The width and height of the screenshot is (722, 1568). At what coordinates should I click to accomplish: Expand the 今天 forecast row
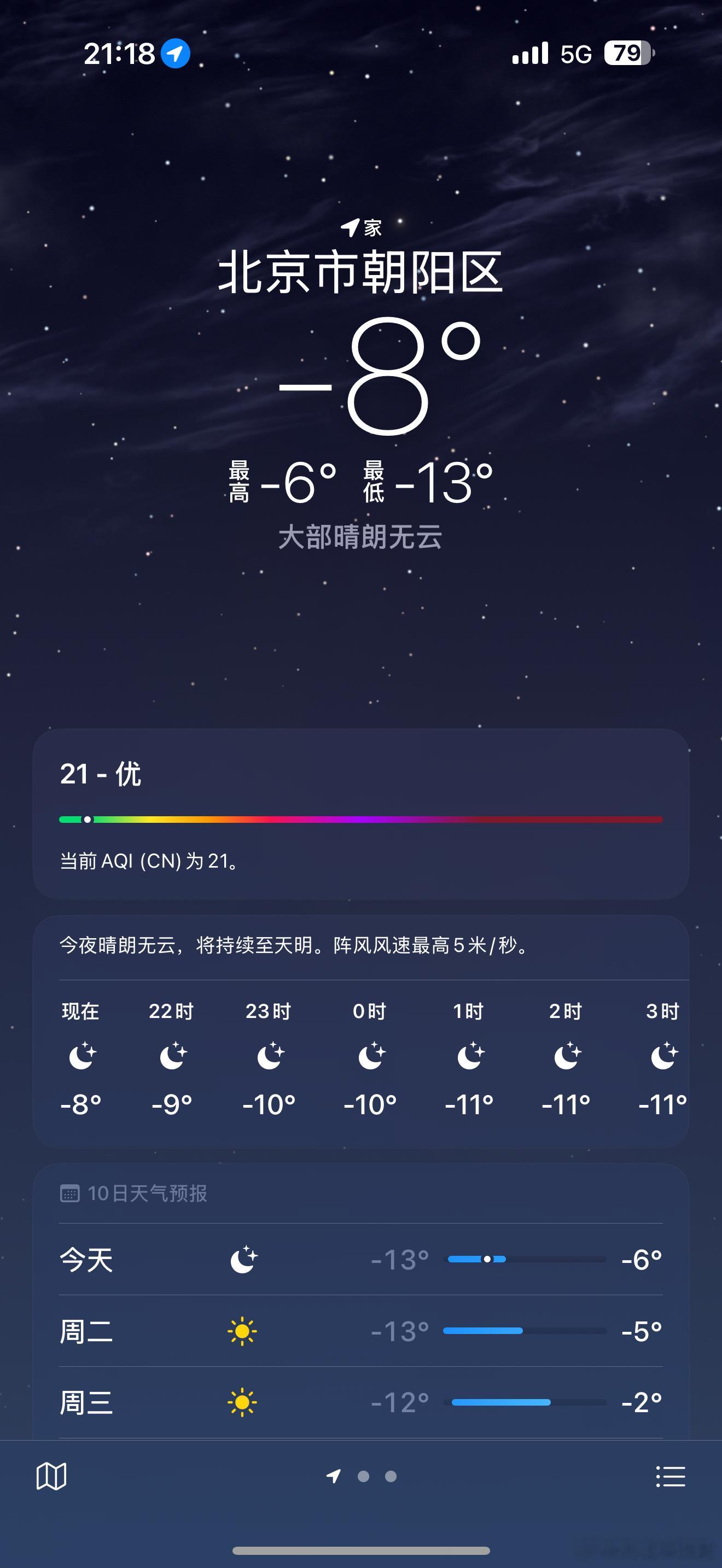tap(361, 1259)
